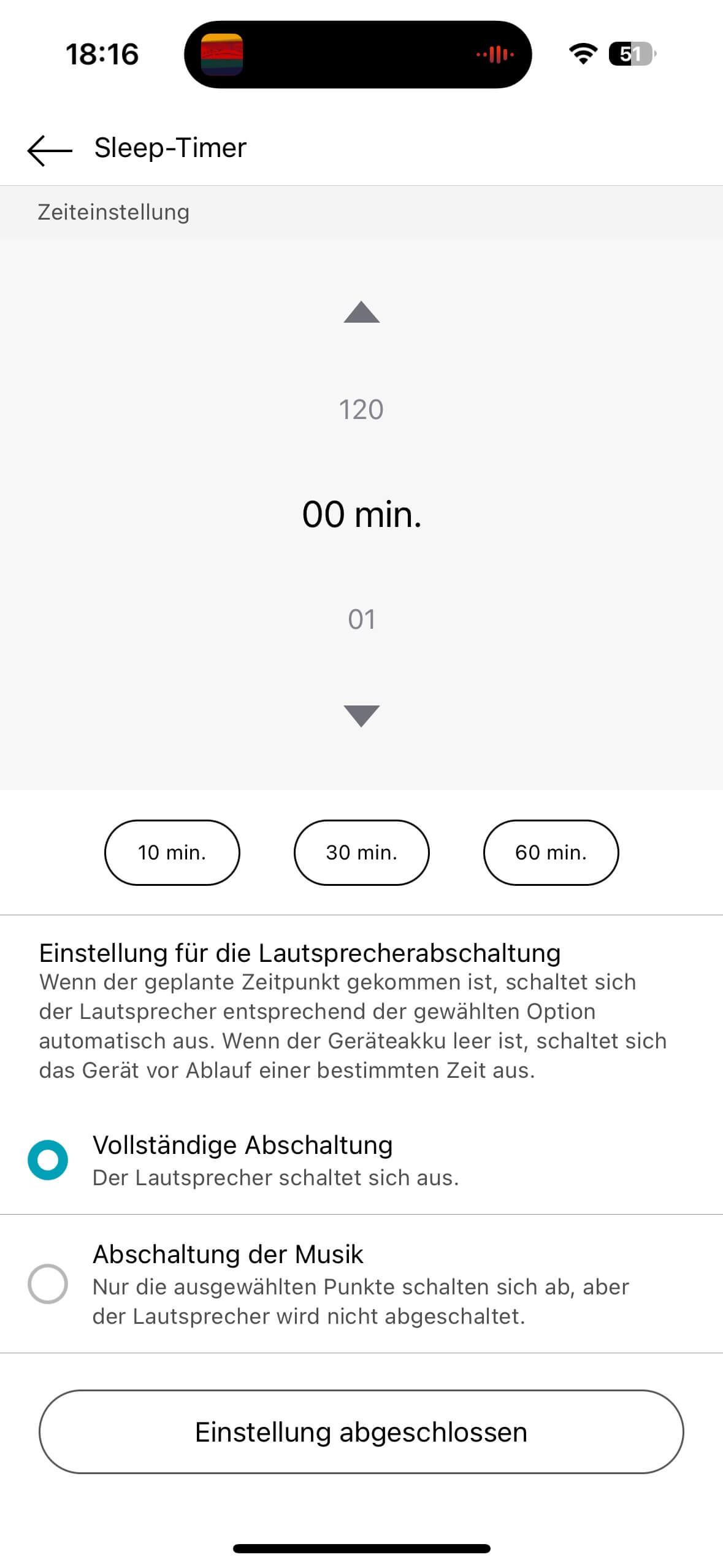Image resolution: width=723 pixels, height=1568 pixels.
Task: Confirm with Einstellung abgeschlossen
Action: (x=361, y=1432)
